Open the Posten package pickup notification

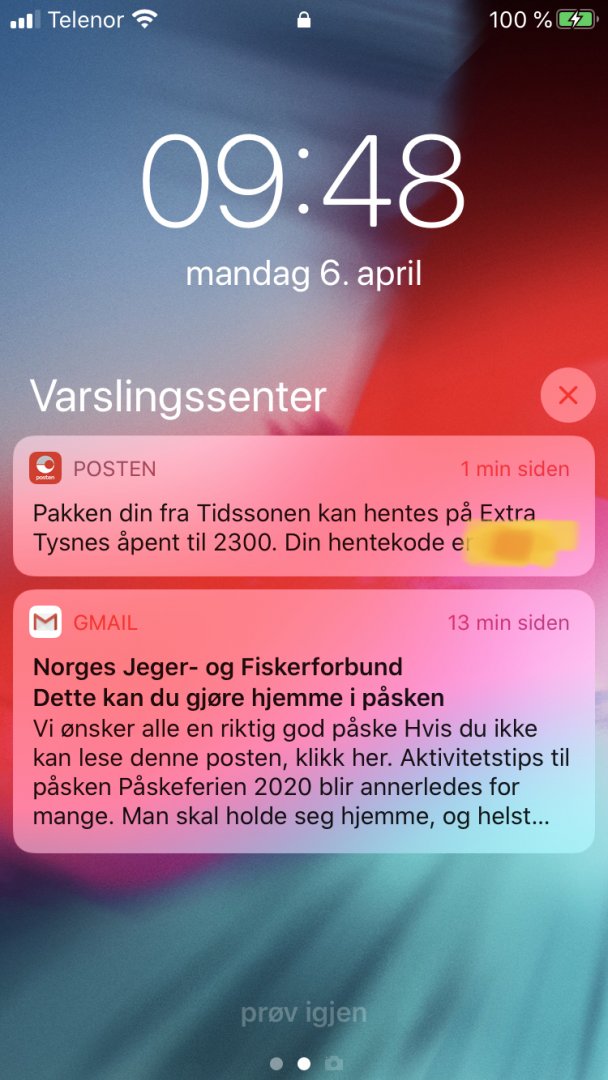[303, 505]
